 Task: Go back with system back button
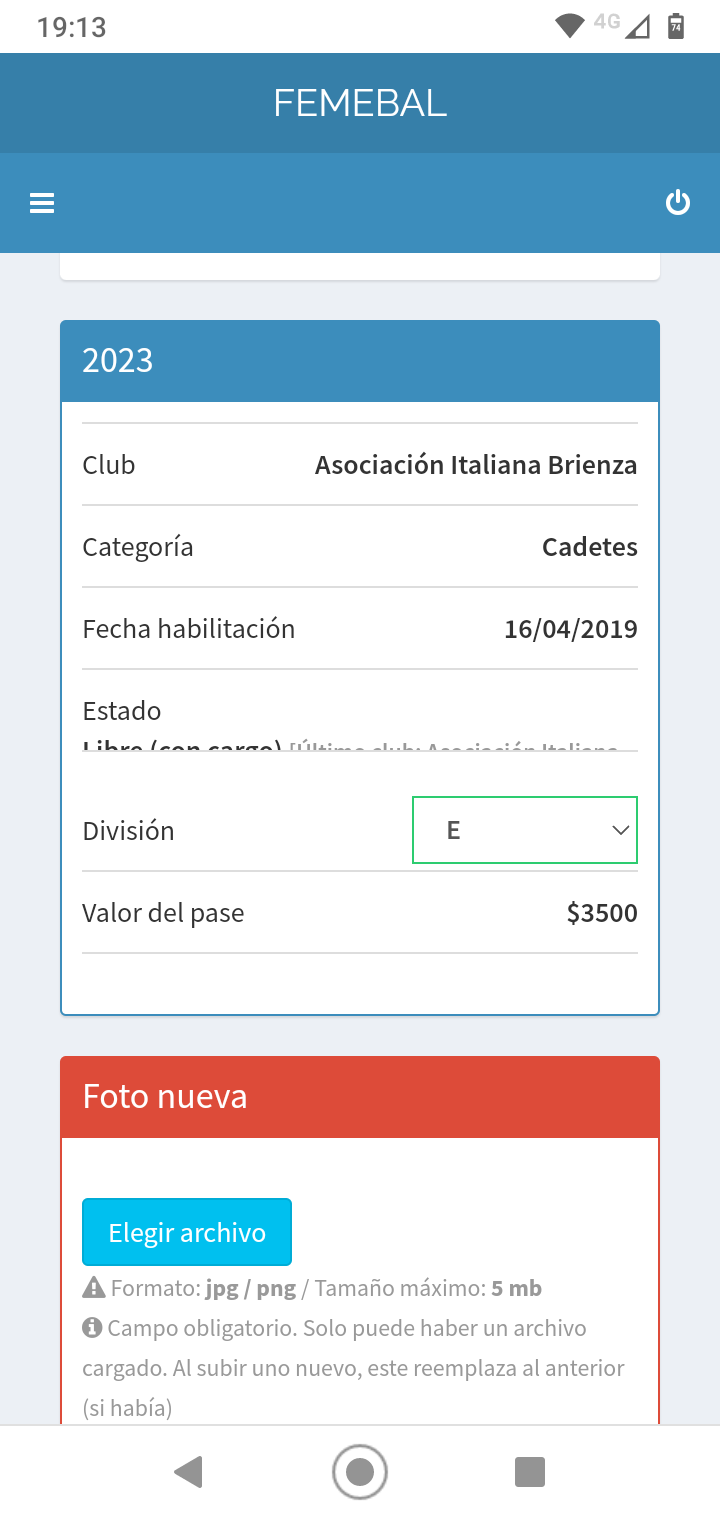tap(188, 1472)
